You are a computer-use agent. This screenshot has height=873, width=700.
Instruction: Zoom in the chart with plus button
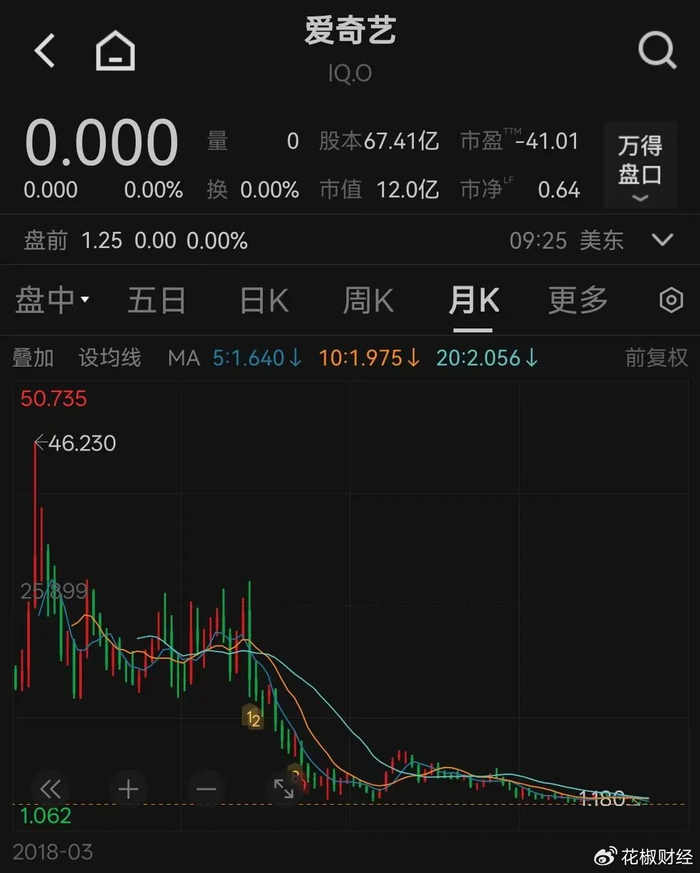(x=128, y=789)
